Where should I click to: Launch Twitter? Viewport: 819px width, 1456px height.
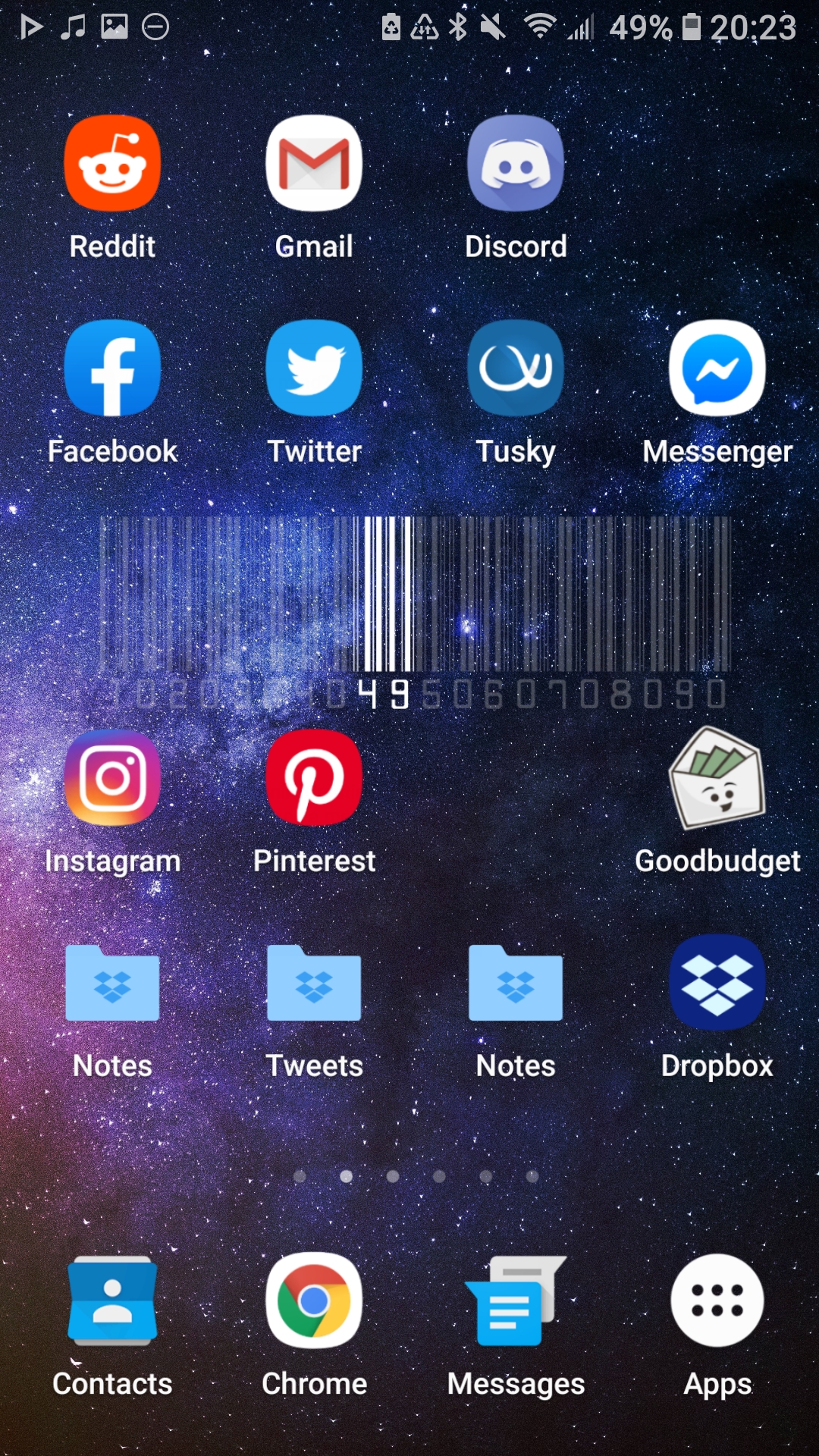tap(314, 369)
